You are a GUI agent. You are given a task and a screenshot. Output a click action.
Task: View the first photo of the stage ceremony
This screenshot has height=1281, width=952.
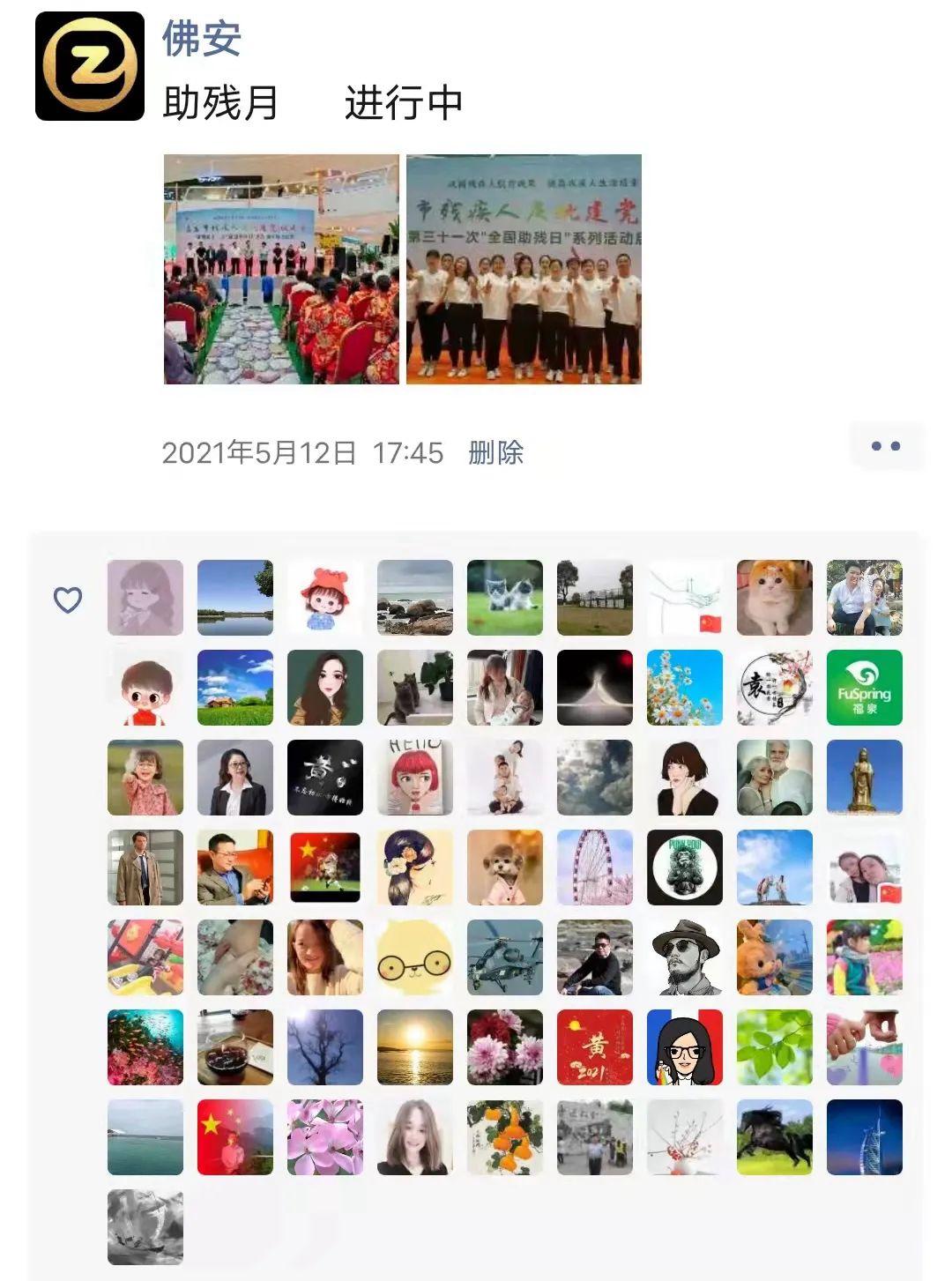click(281, 269)
